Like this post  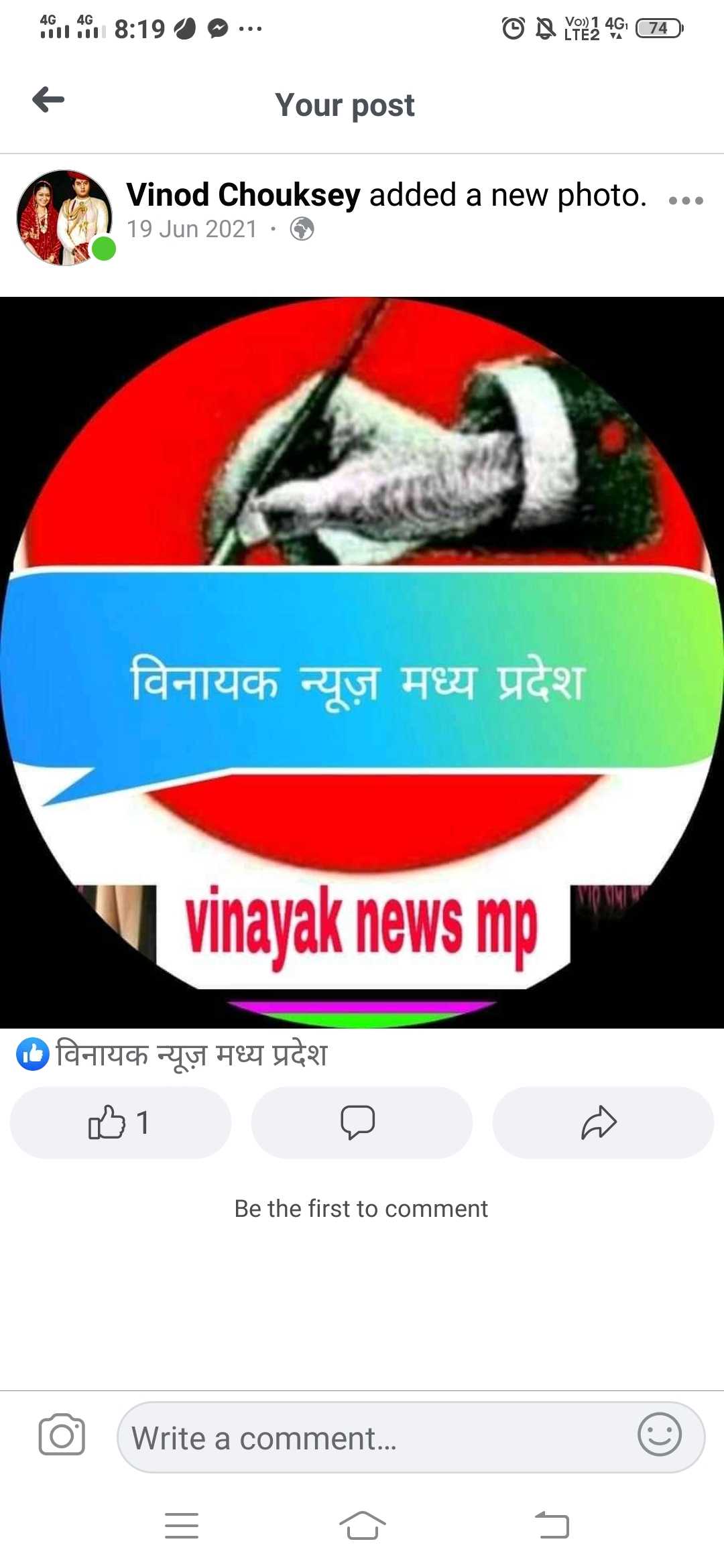pyautogui.click(x=120, y=1122)
